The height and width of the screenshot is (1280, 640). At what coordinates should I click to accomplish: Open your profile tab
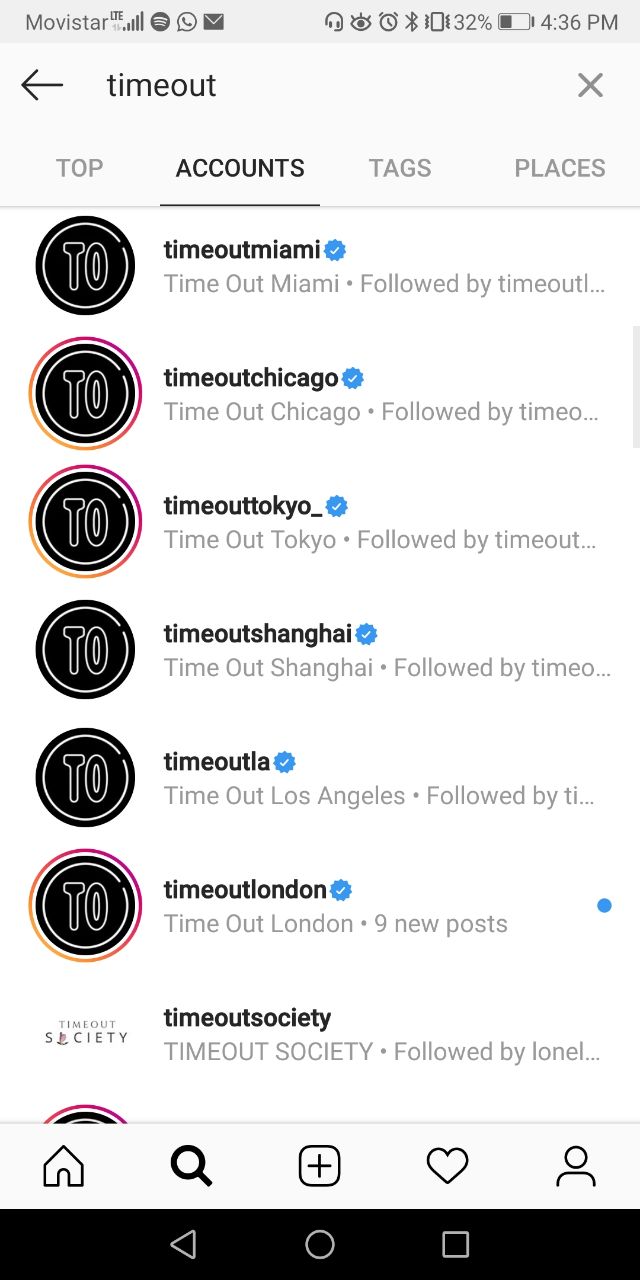[575, 1166]
